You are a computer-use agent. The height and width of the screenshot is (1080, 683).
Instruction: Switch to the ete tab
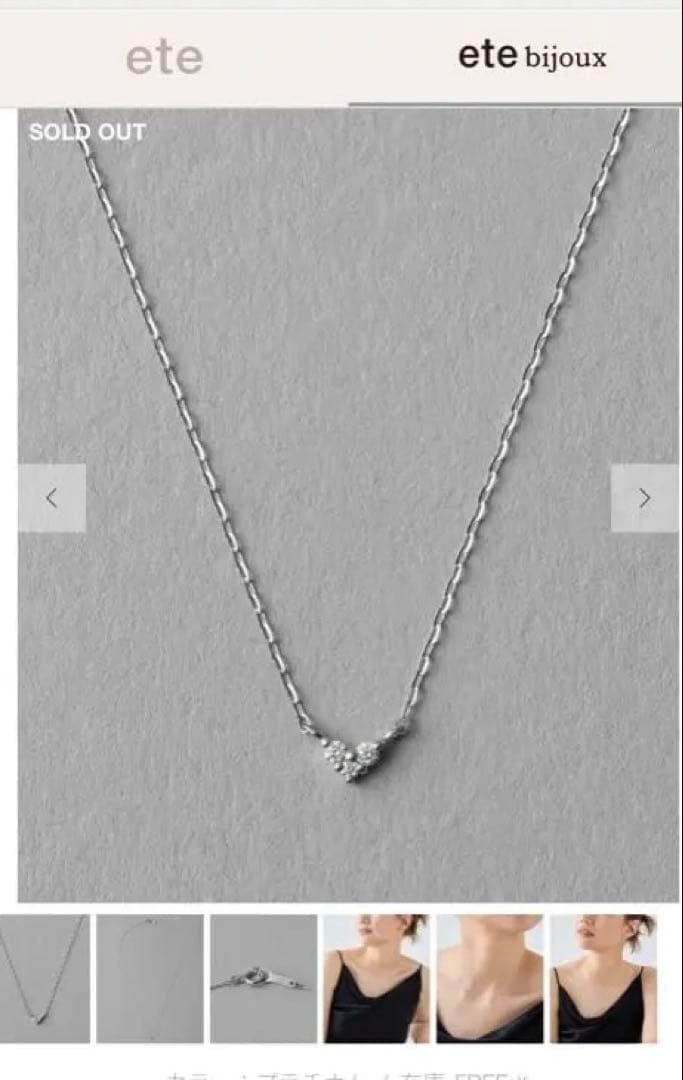165,57
